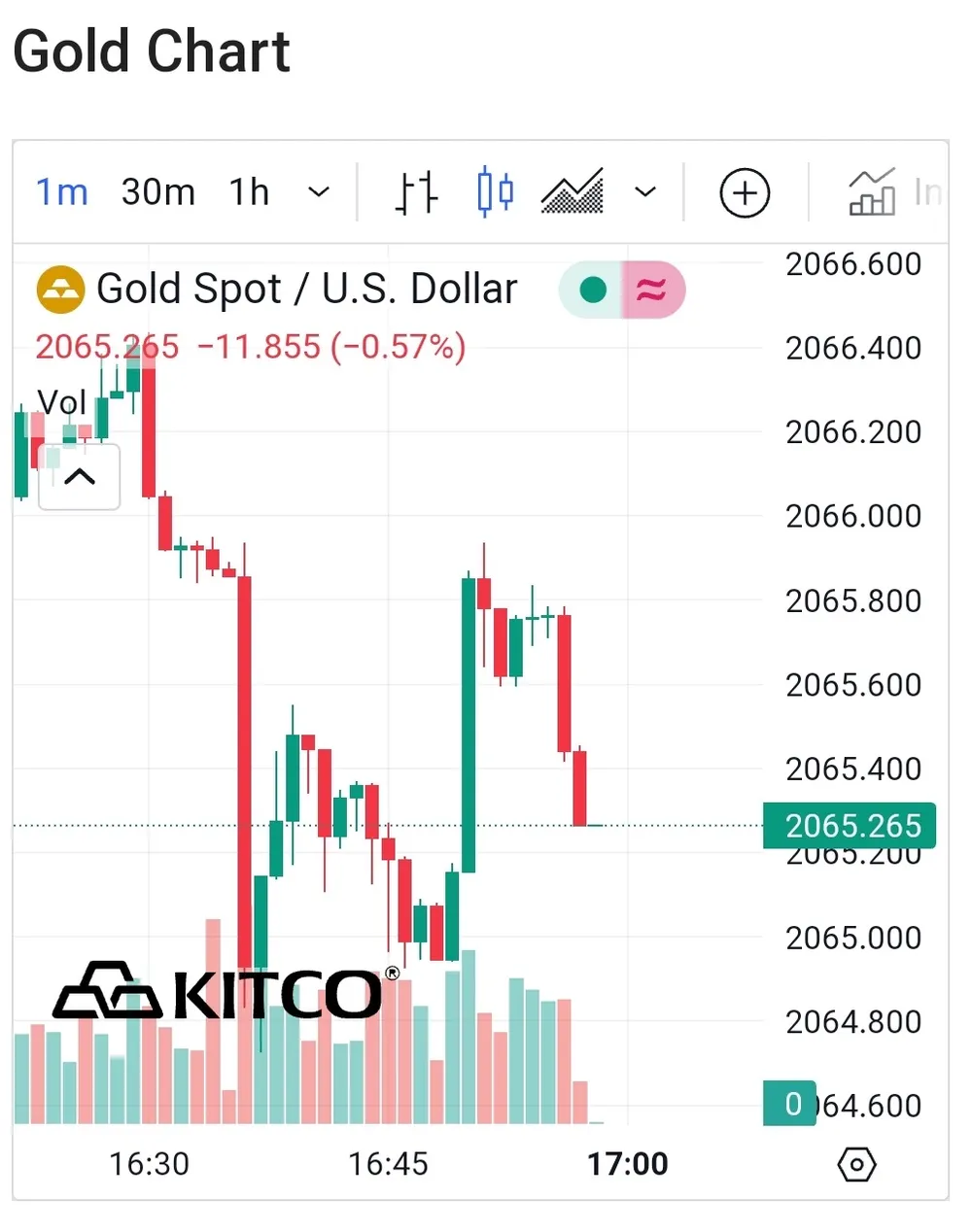Tap the Gold Spot / U.S. Dollar symbol title
The height and width of the screenshot is (1232, 972).
click(x=306, y=290)
